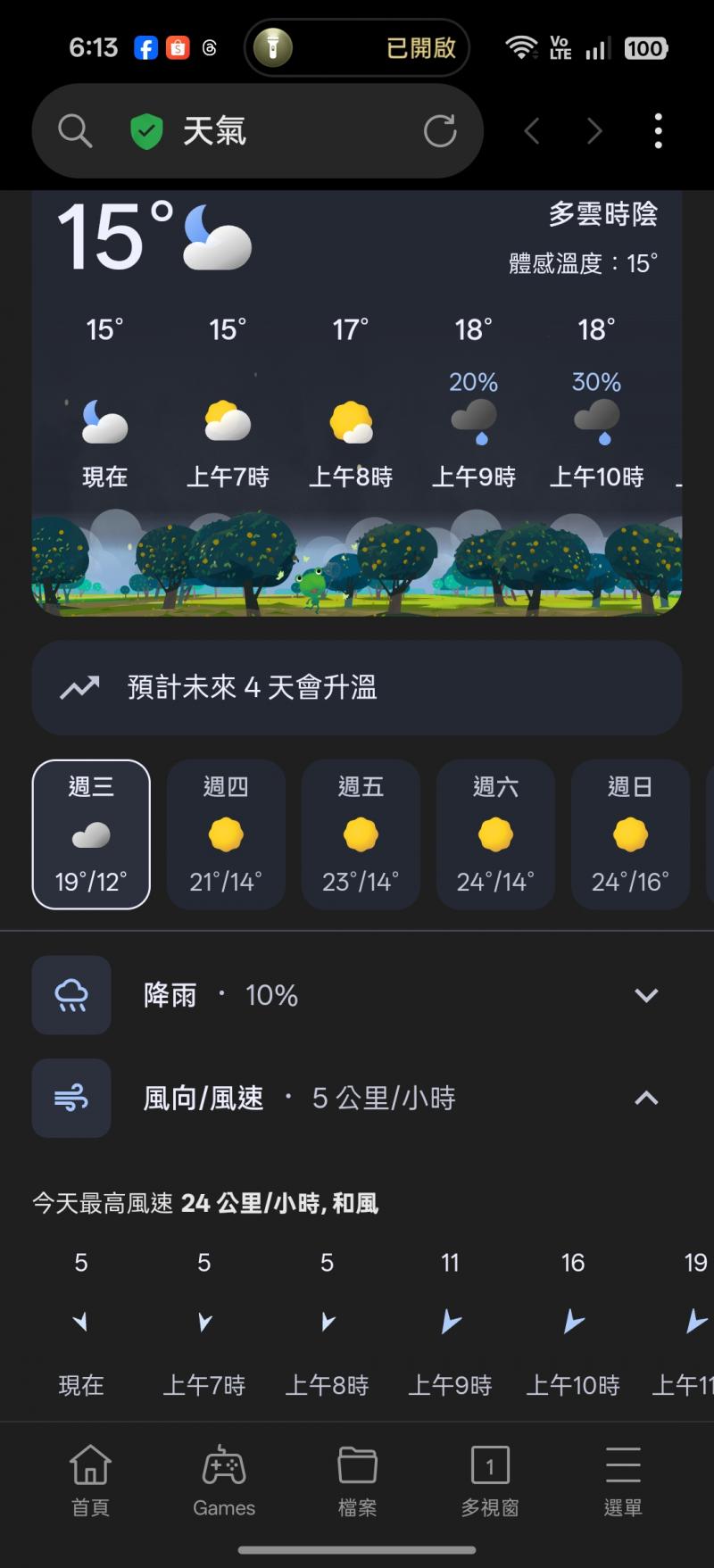Tap the 預計未來 4 天會升溫 trend card
Screen dimensions: 714x1568
(357, 687)
